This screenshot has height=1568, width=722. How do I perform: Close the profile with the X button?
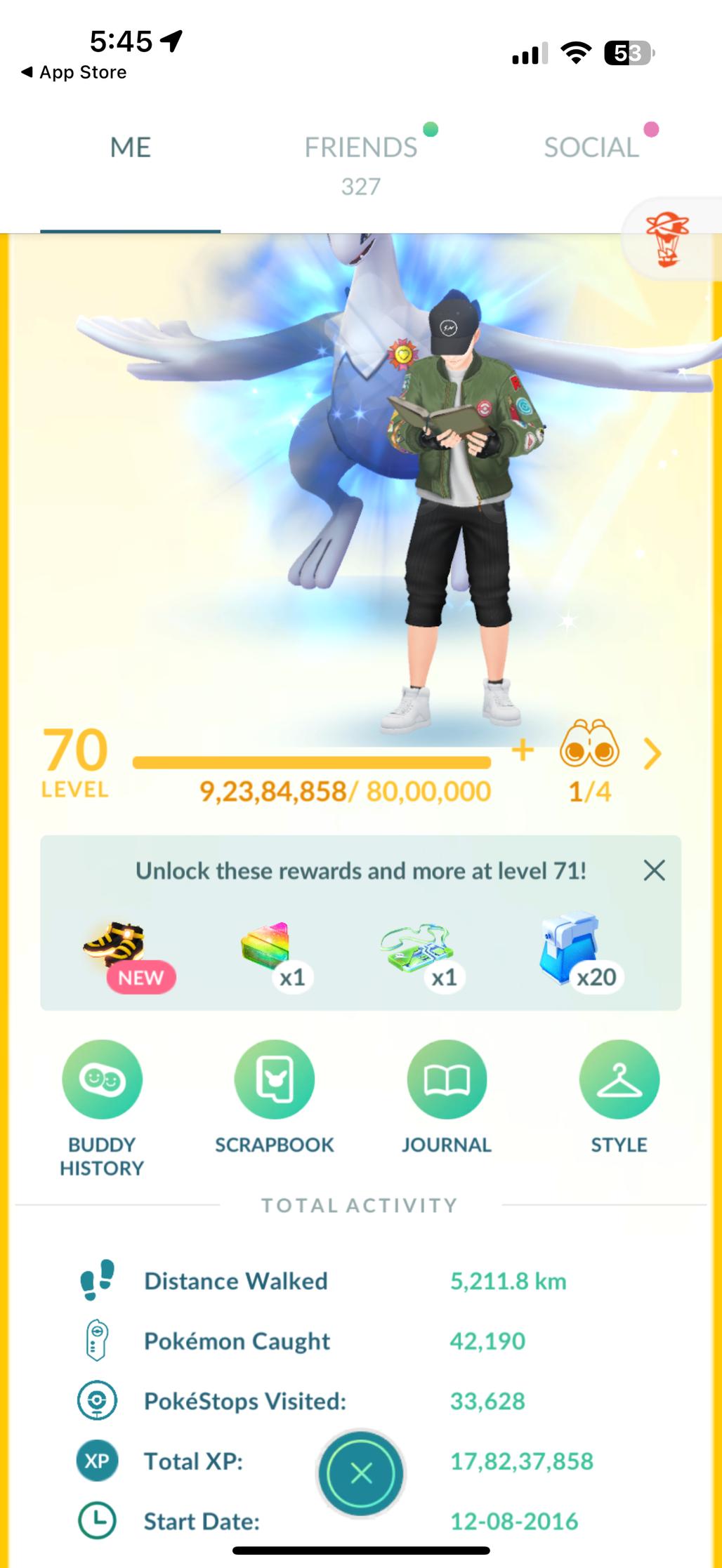click(361, 1474)
